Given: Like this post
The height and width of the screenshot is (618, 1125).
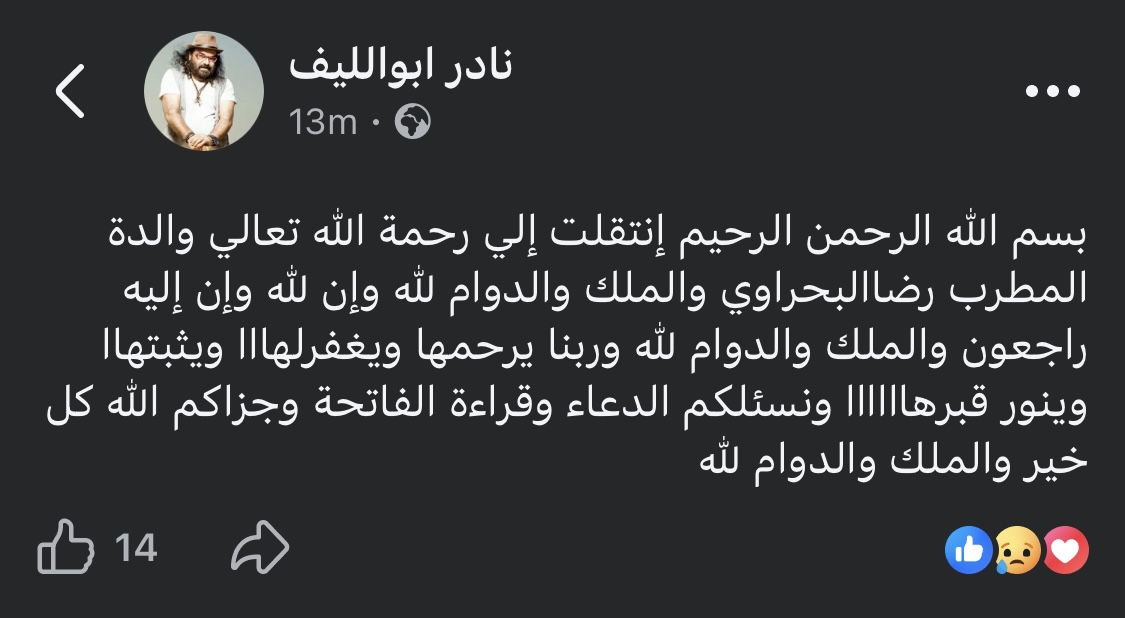Looking at the screenshot, I should pos(65,547).
